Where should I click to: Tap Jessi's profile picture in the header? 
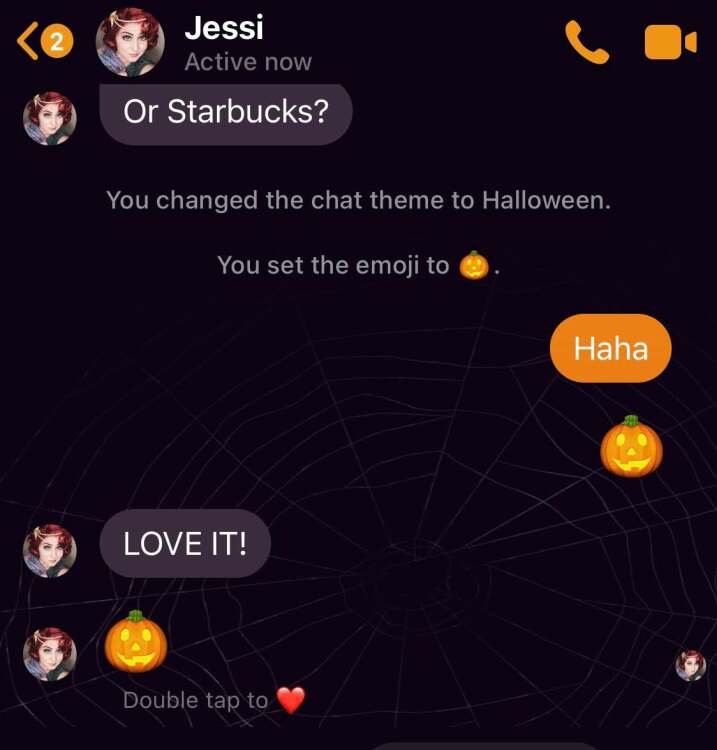click(130, 42)
